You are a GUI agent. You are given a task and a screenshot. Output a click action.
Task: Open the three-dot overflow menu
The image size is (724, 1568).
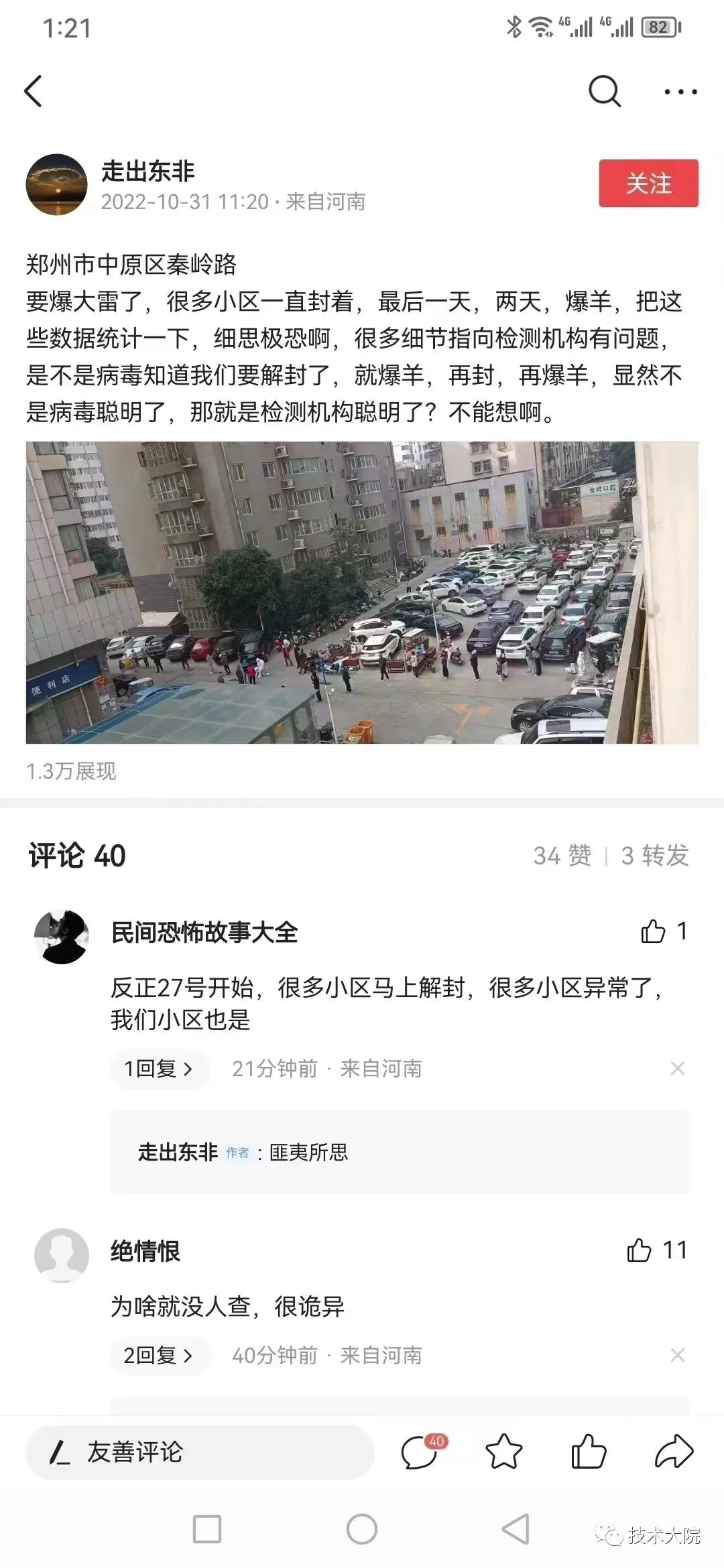680,92
